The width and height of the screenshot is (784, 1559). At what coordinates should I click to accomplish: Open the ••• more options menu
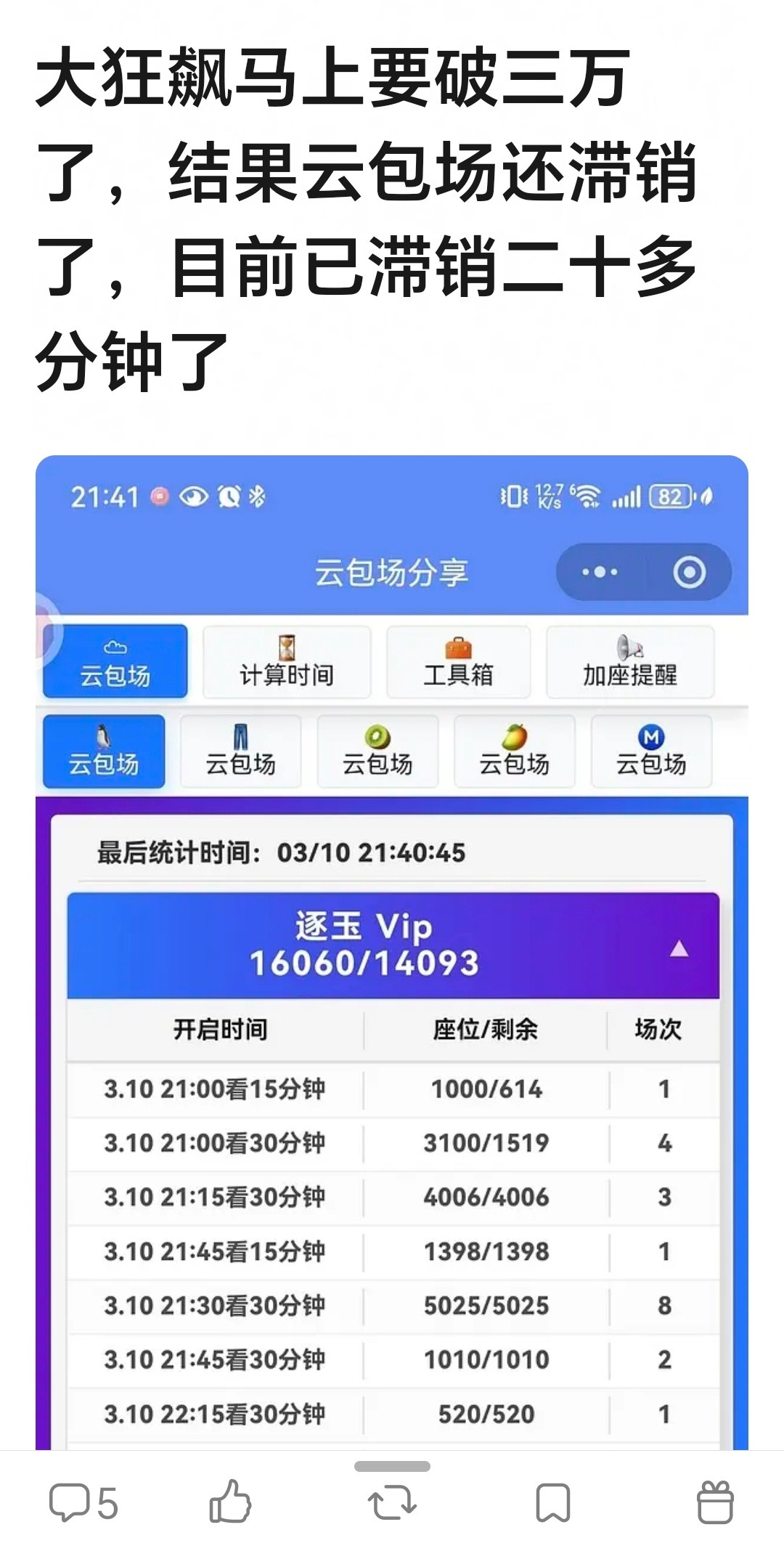tap(598, 572)
